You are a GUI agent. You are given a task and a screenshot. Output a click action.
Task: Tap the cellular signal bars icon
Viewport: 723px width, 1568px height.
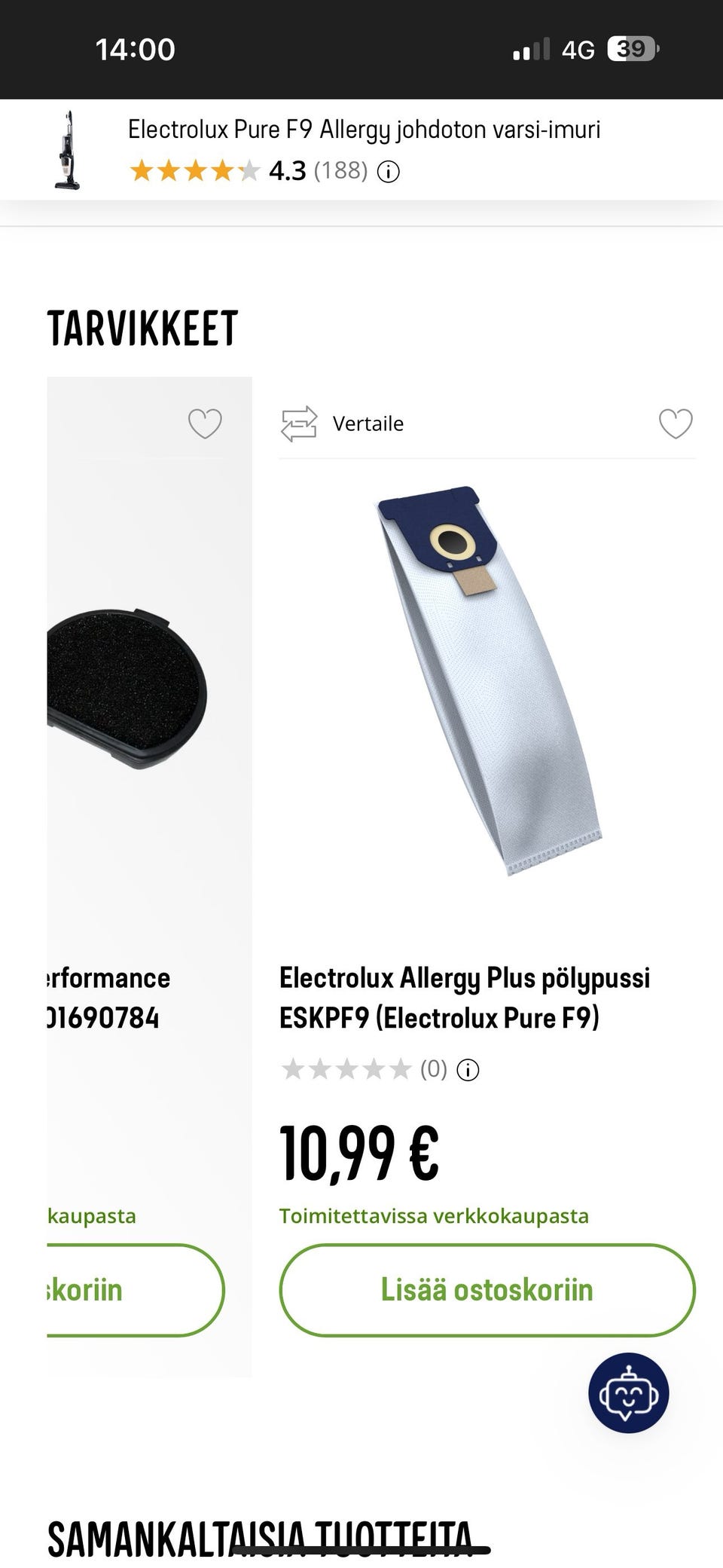point(532,48)
